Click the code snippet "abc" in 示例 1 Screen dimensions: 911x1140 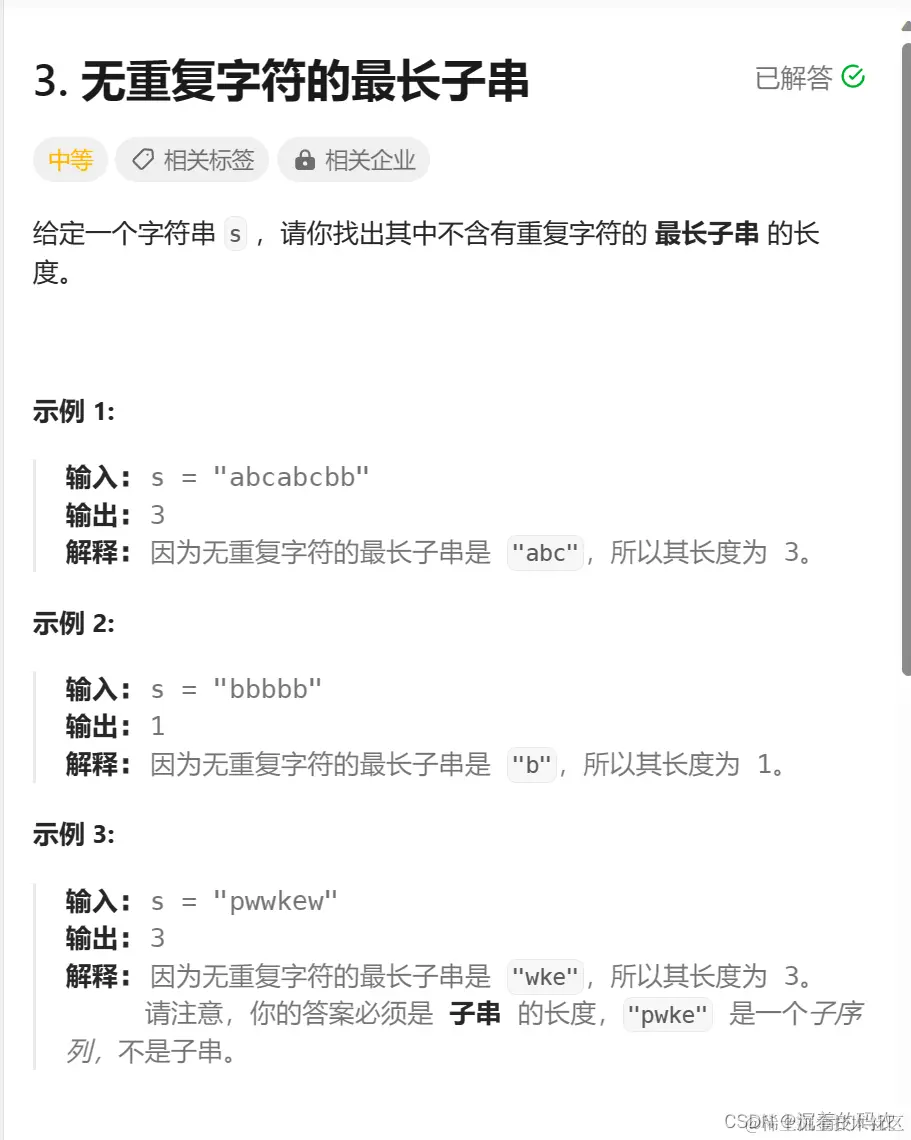point(545,553)
